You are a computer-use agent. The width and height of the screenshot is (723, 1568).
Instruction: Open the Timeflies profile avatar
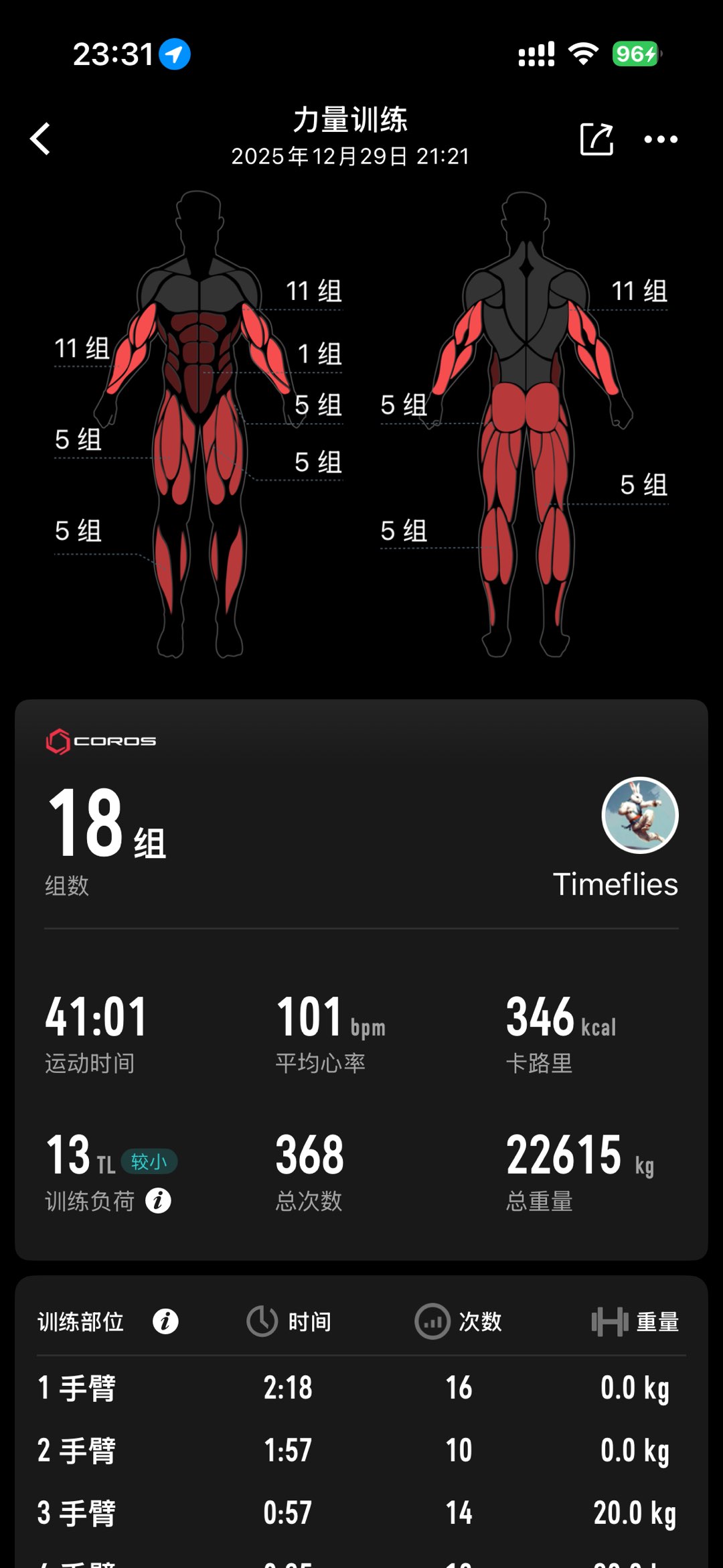tap(639, 815)
